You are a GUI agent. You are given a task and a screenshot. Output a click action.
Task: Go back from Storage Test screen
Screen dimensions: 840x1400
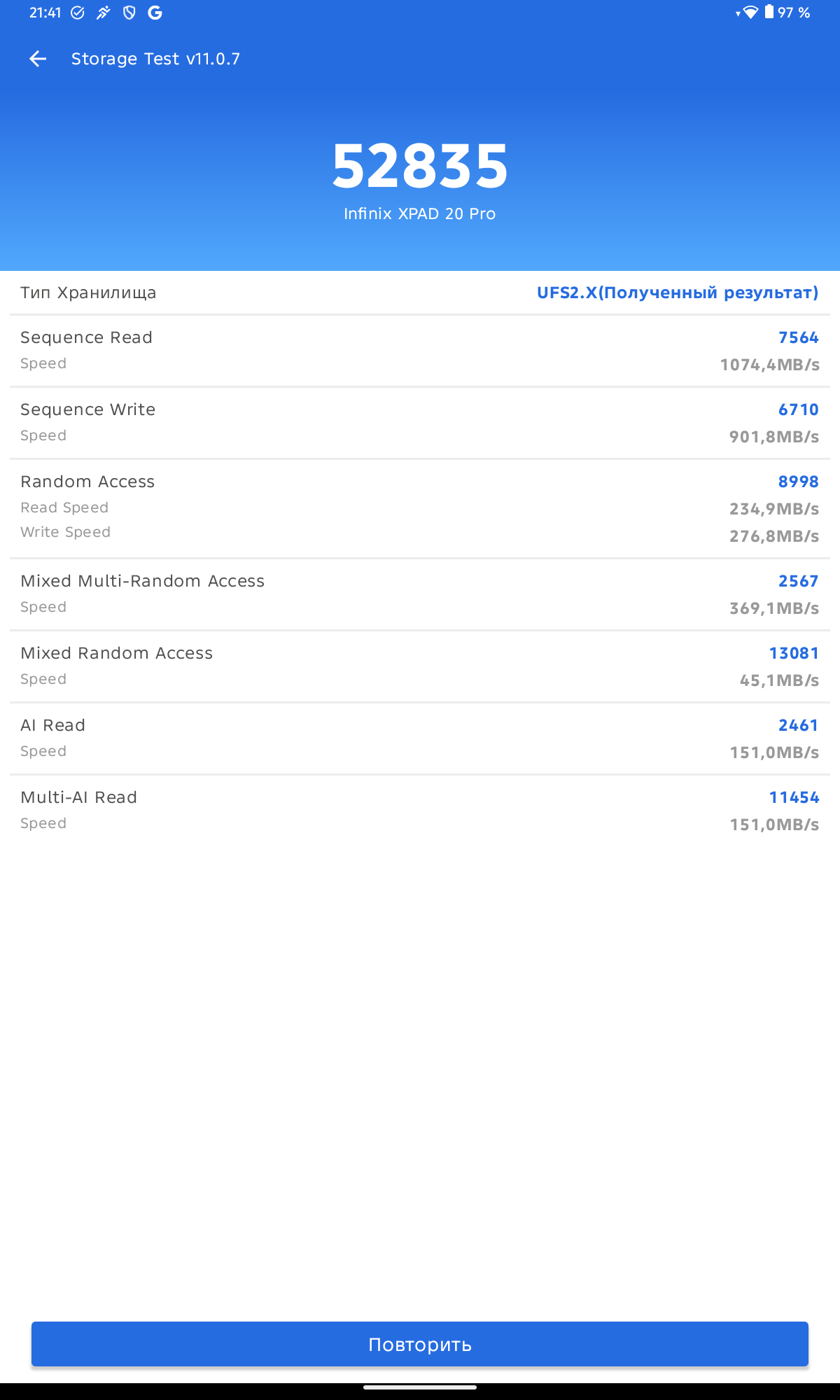tap(38, 59)
